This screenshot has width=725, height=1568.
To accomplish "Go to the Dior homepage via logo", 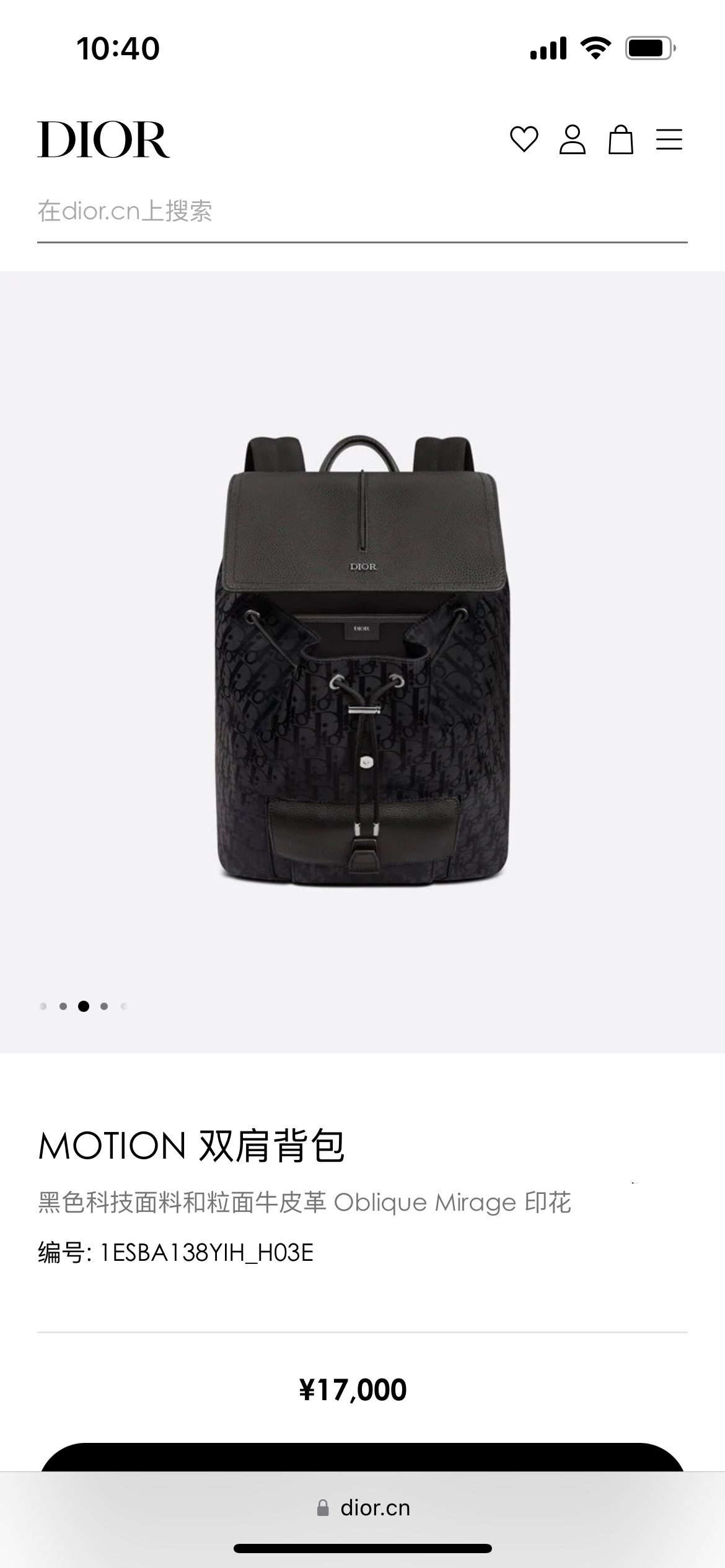I will click(103, 140).
